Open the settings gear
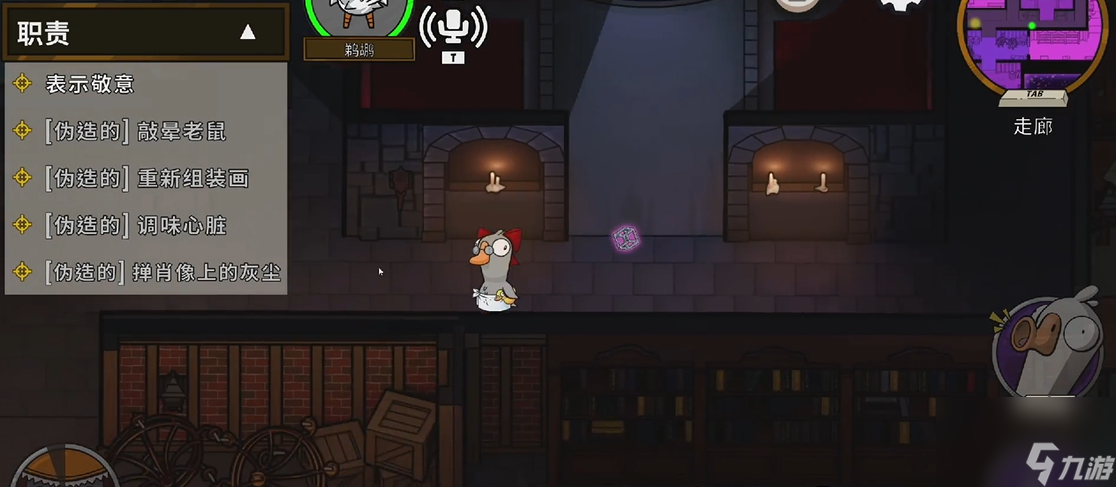Screen dimensions: 1116x487 (x=901, y=5)
